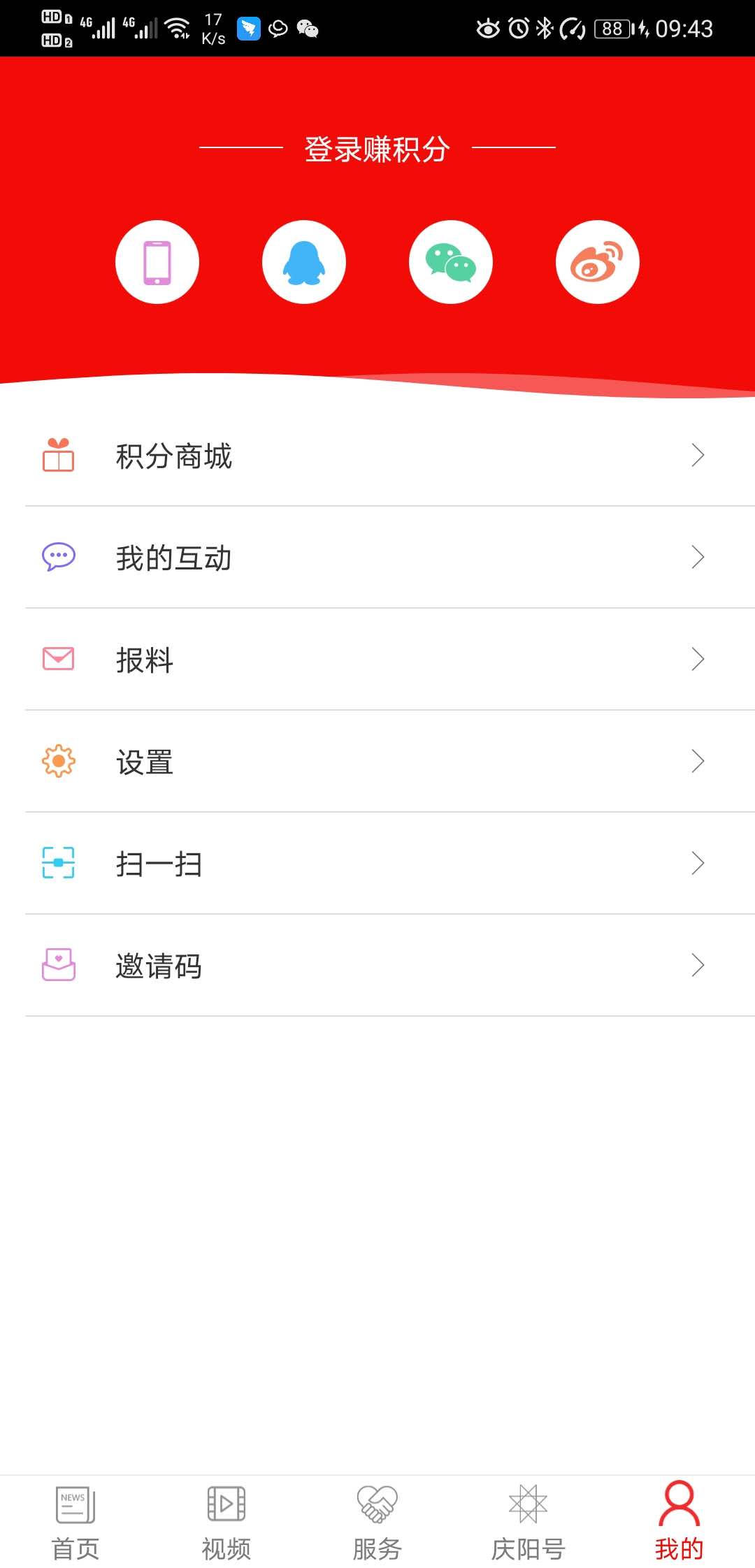Expand the 积分商城 row chevron
Viewport: 755px width, 1568px height.
coord(697,456)
